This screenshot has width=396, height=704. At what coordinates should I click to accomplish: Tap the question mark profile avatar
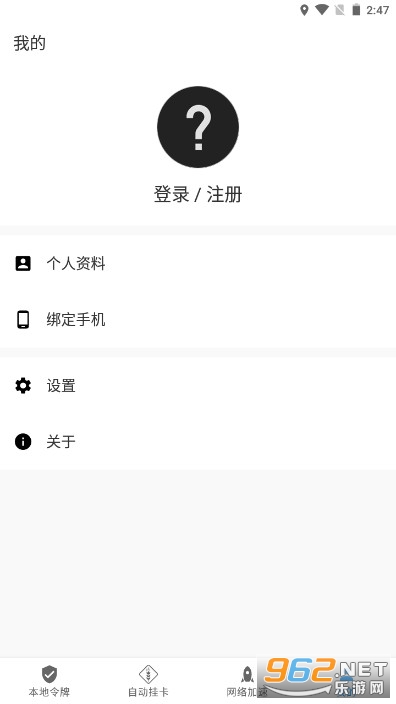(198, 127)
